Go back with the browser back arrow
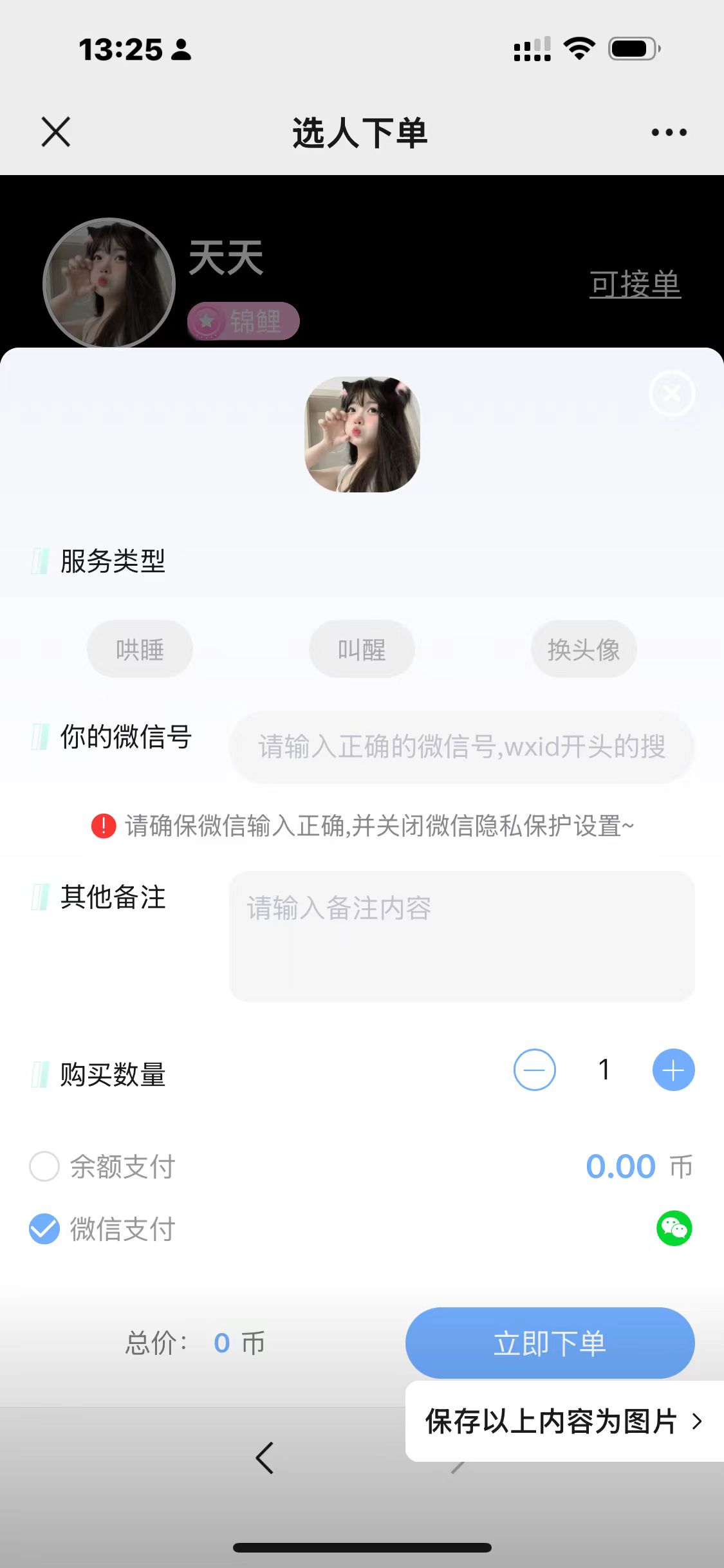 tap(265, 1458)
